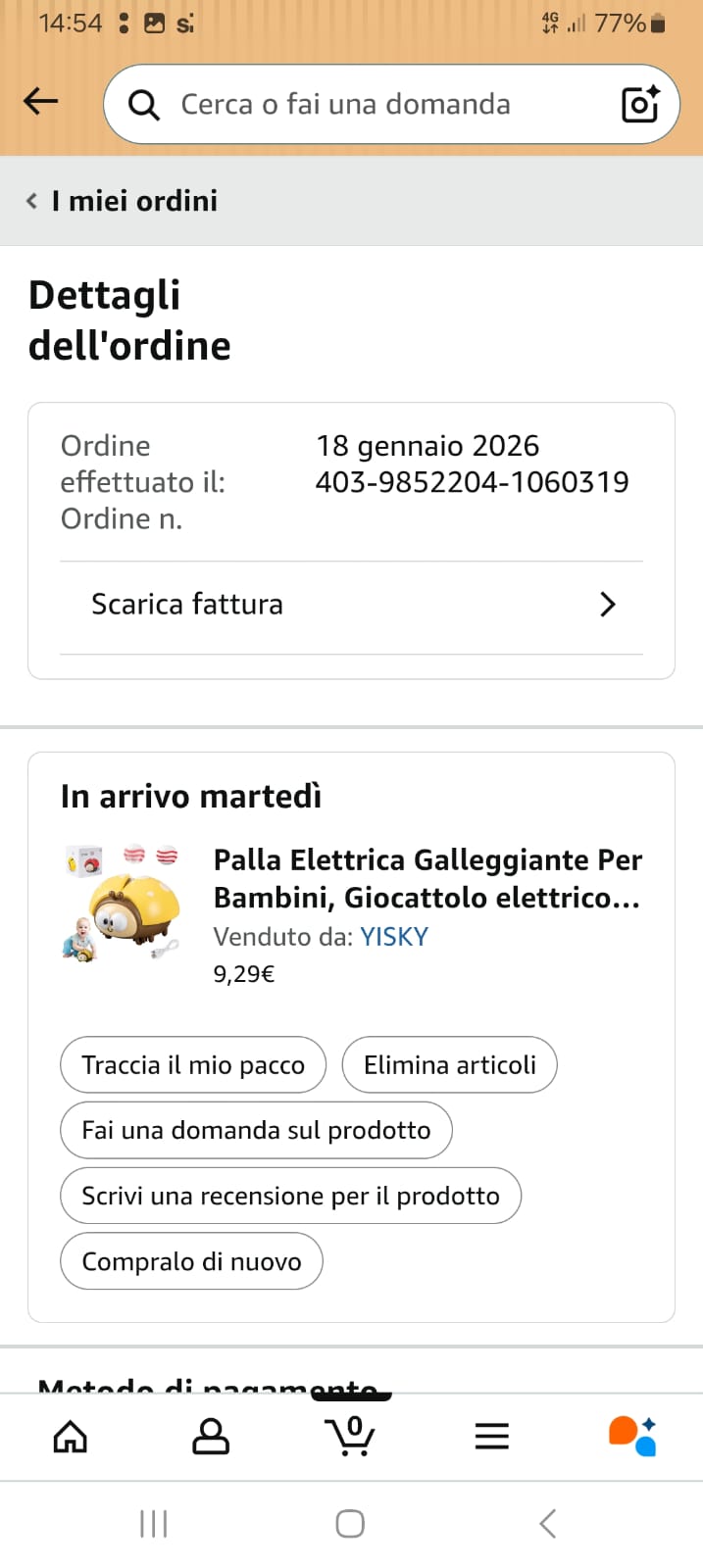Go back using the top arrow
Screen dimensions: 703x1568
[x=41, y=101]
